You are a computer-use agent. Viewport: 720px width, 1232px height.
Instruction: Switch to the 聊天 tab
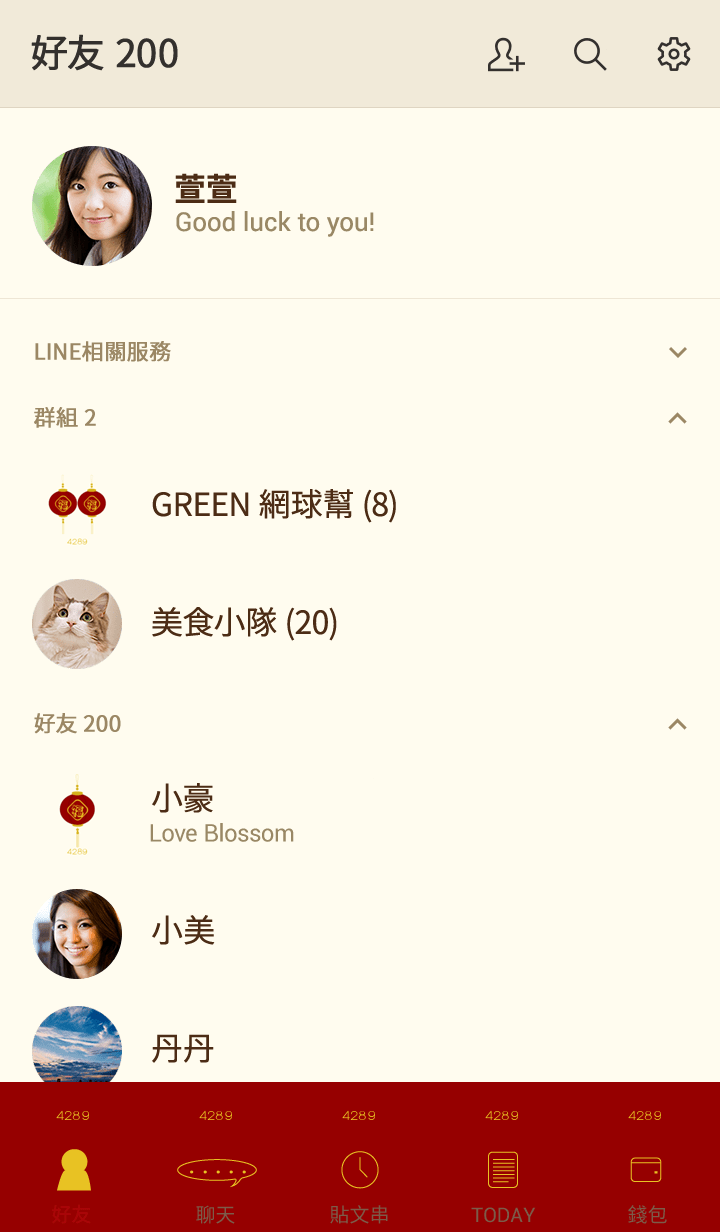(216, 1180)
